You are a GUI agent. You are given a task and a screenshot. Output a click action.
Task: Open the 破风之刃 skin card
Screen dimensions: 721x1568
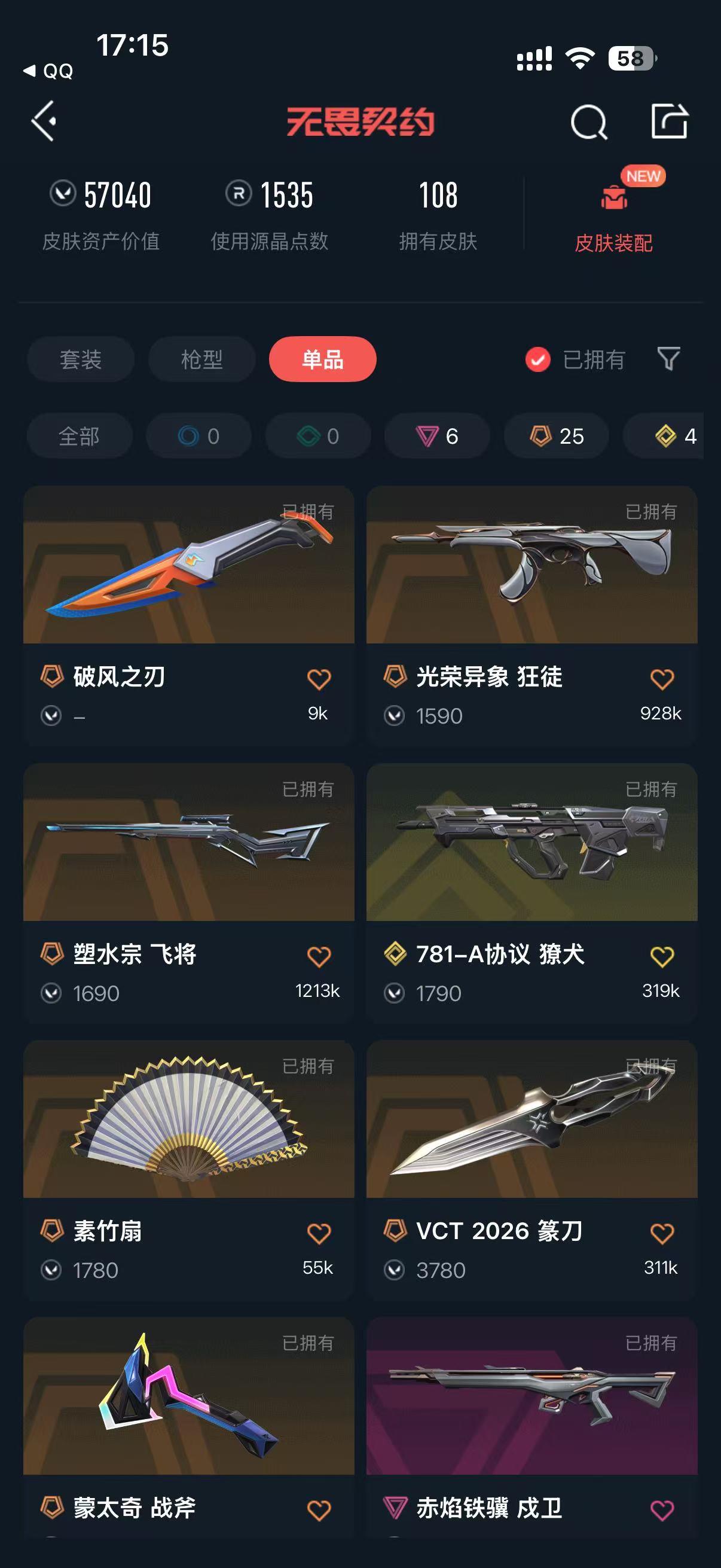click(x=188, y=615)
